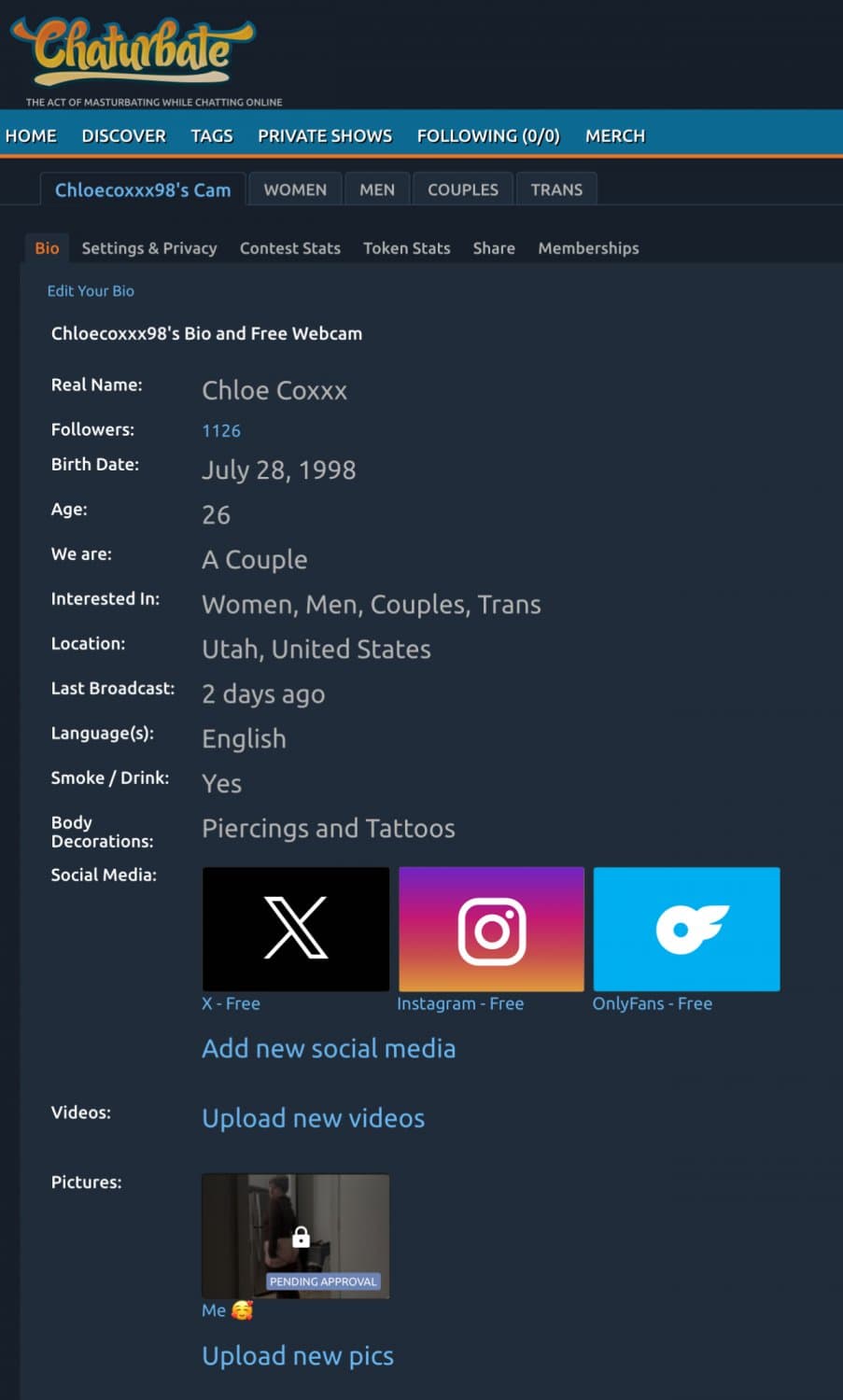Open the Share tab
This screenshot has height=1400, width=843.
tap(494, 248)
